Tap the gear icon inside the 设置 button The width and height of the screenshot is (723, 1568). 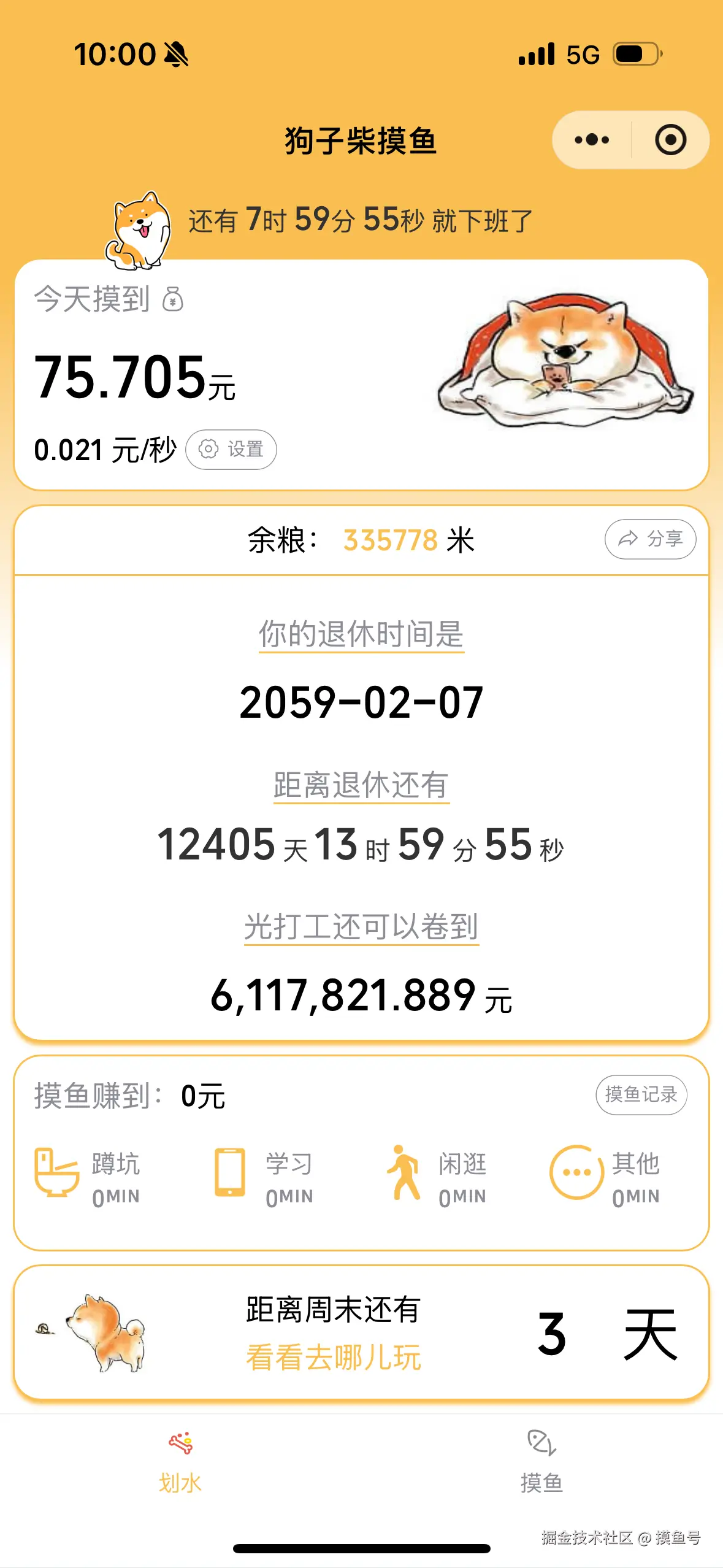click(x=208, y=449)
